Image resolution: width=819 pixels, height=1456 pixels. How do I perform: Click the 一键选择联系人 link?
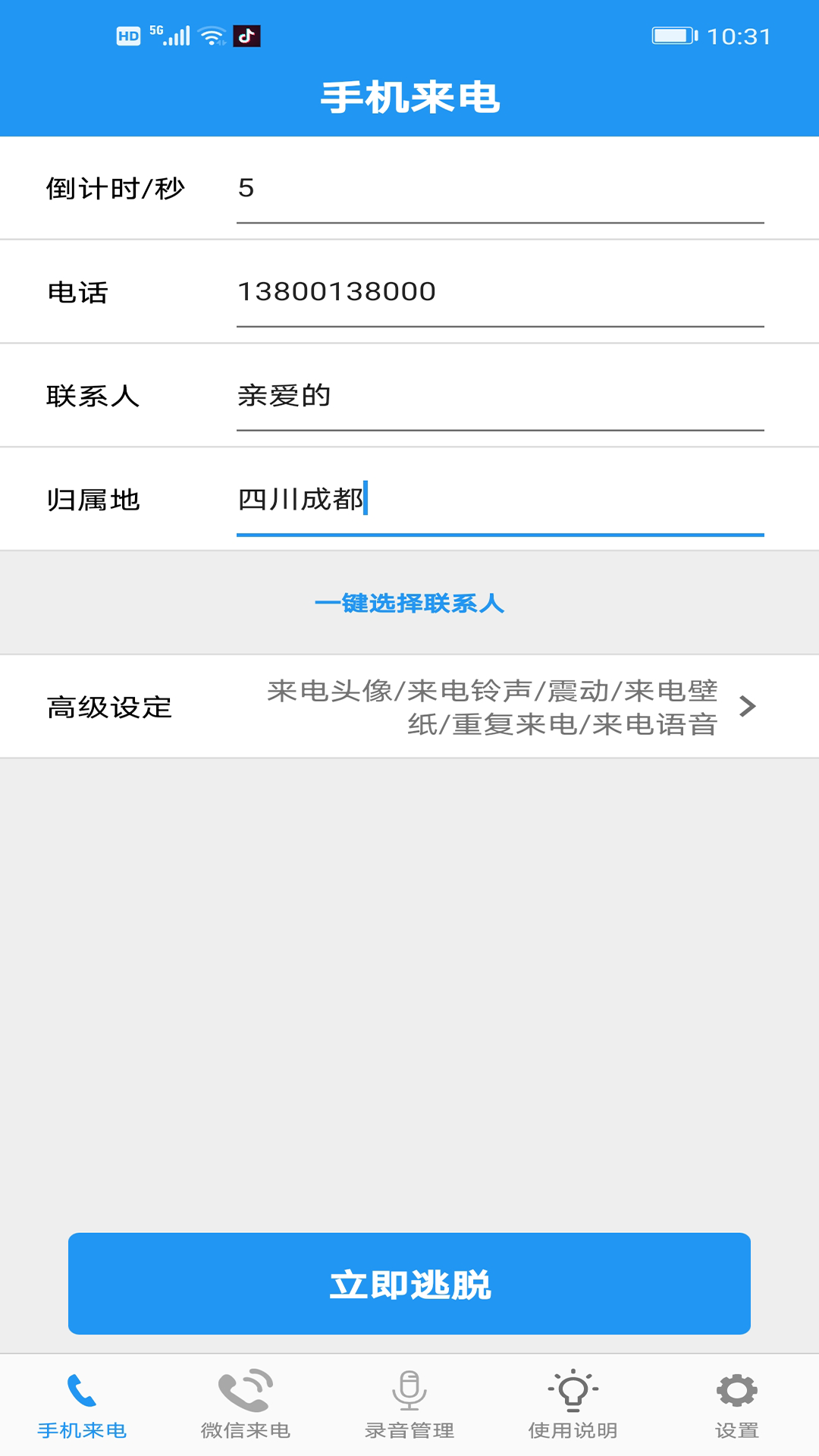pos(413,604)
